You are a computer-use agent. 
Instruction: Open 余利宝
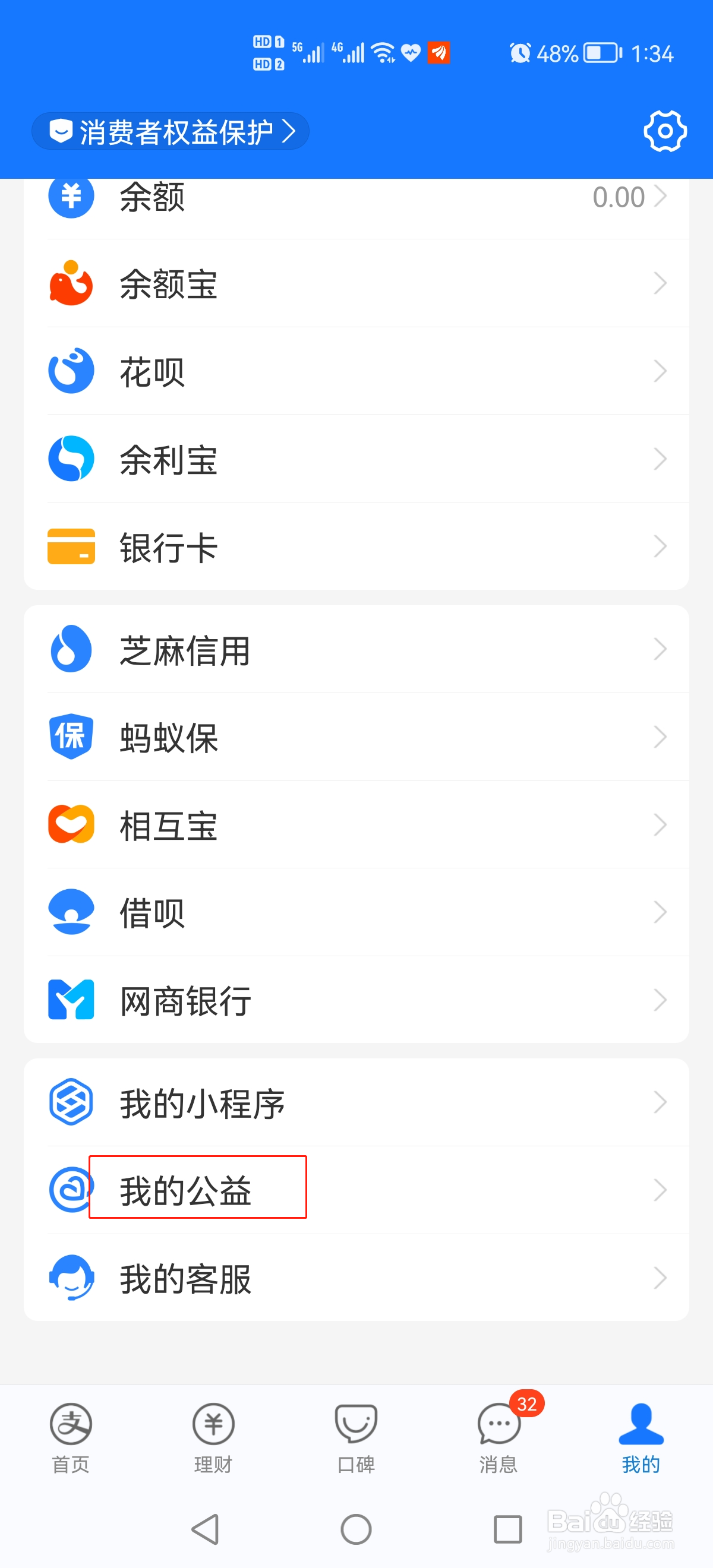pos(356,459)
